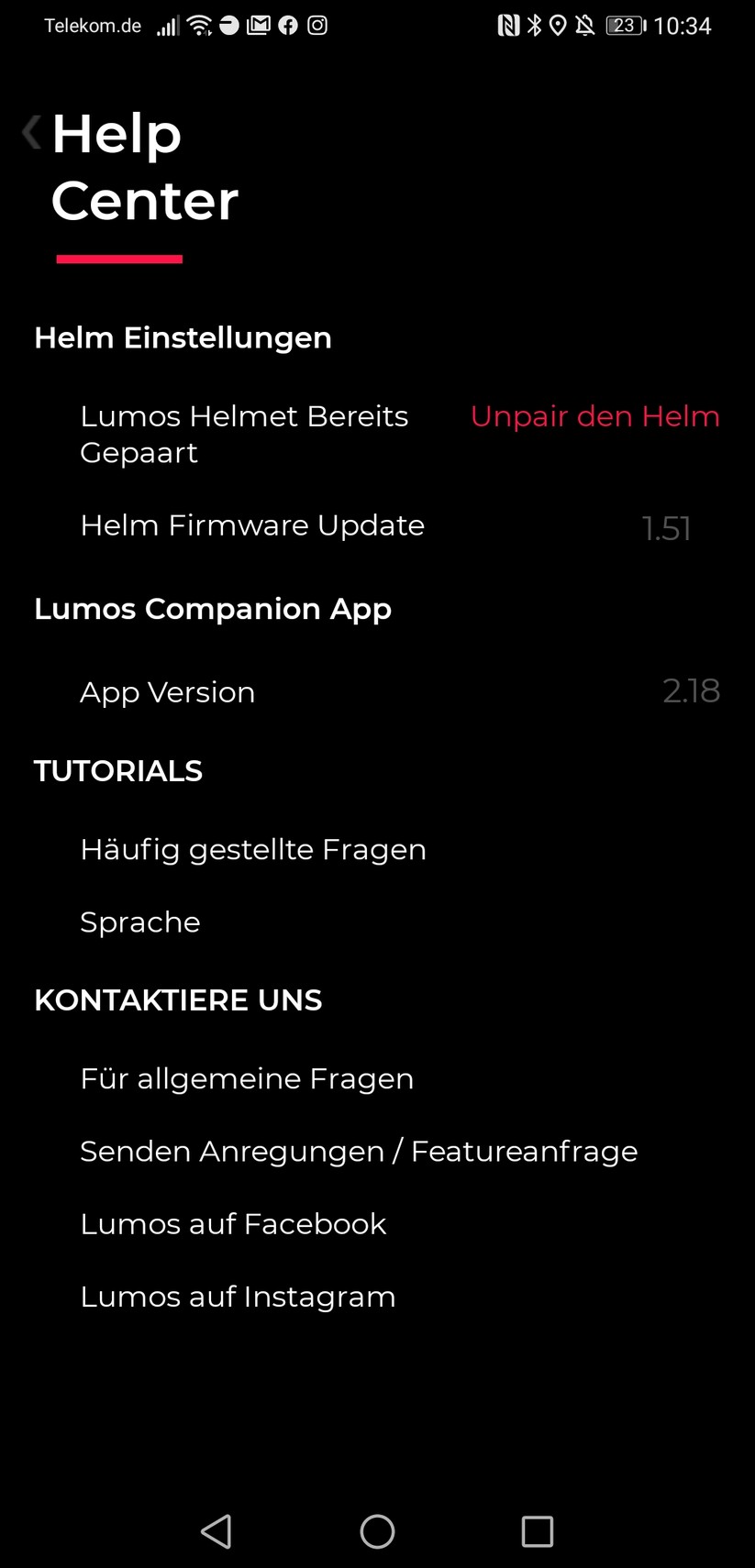
Task: Open Helm Firmware Update
Action: tap(252, 525)
